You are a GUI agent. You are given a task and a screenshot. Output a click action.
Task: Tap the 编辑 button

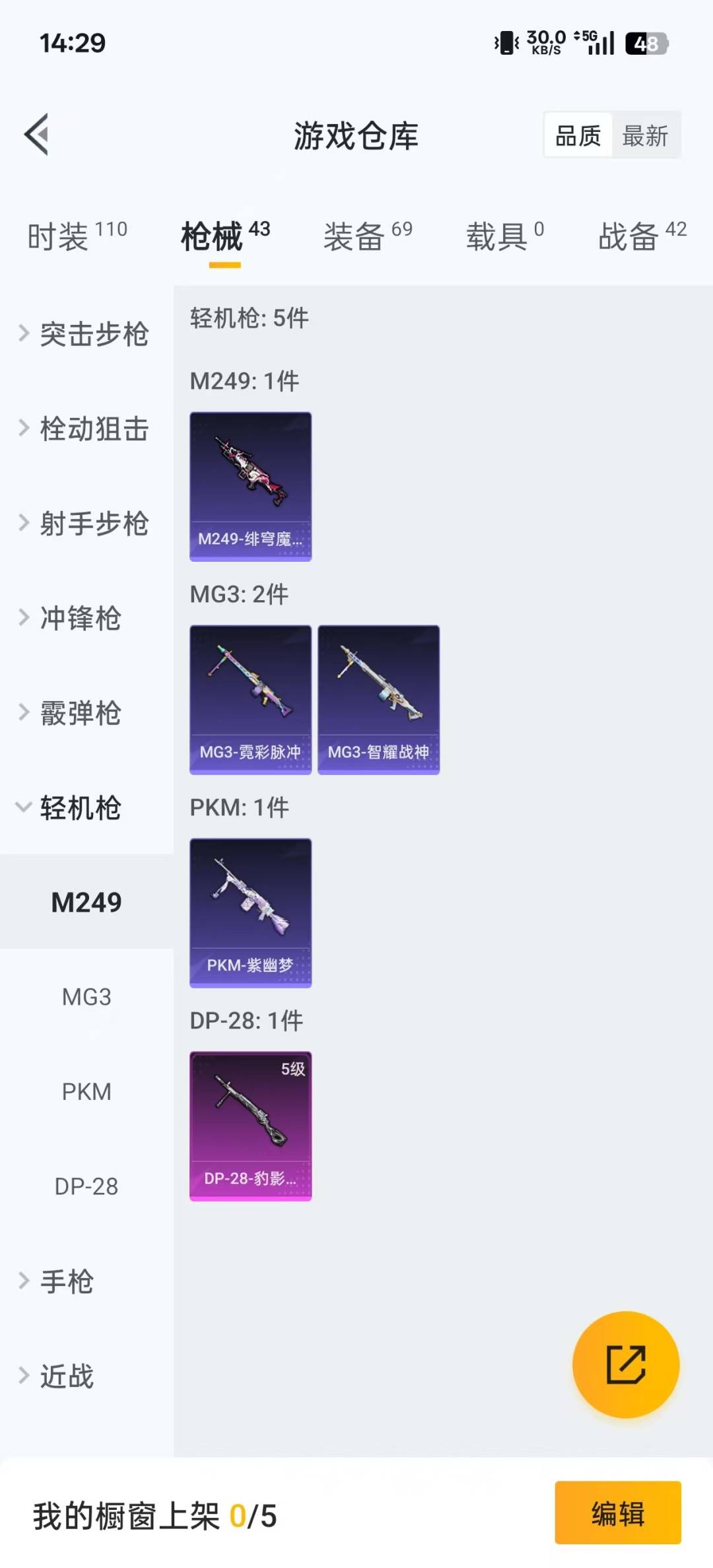tap(617, 1513)
